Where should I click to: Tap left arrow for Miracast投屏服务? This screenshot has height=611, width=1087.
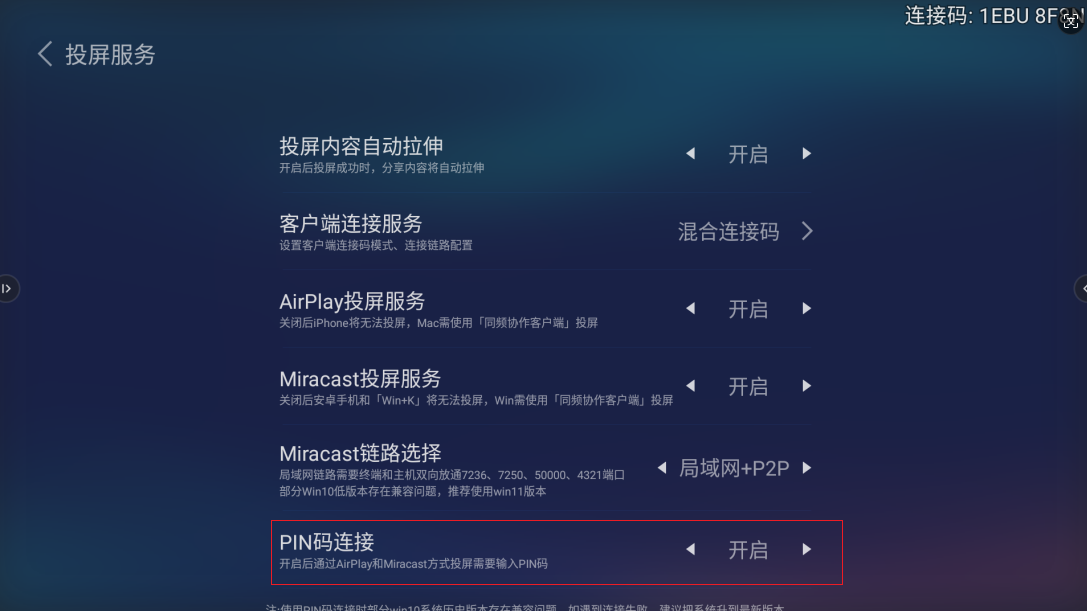click(x=690, y=386)
